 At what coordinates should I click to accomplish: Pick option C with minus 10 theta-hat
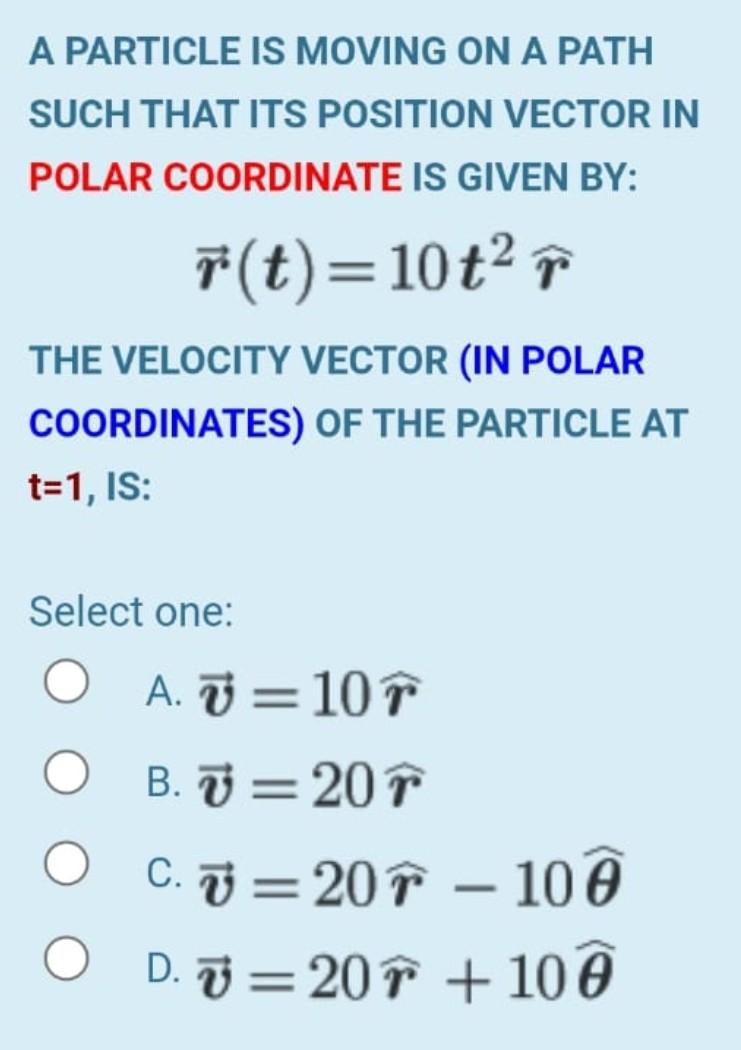point(64,867)
